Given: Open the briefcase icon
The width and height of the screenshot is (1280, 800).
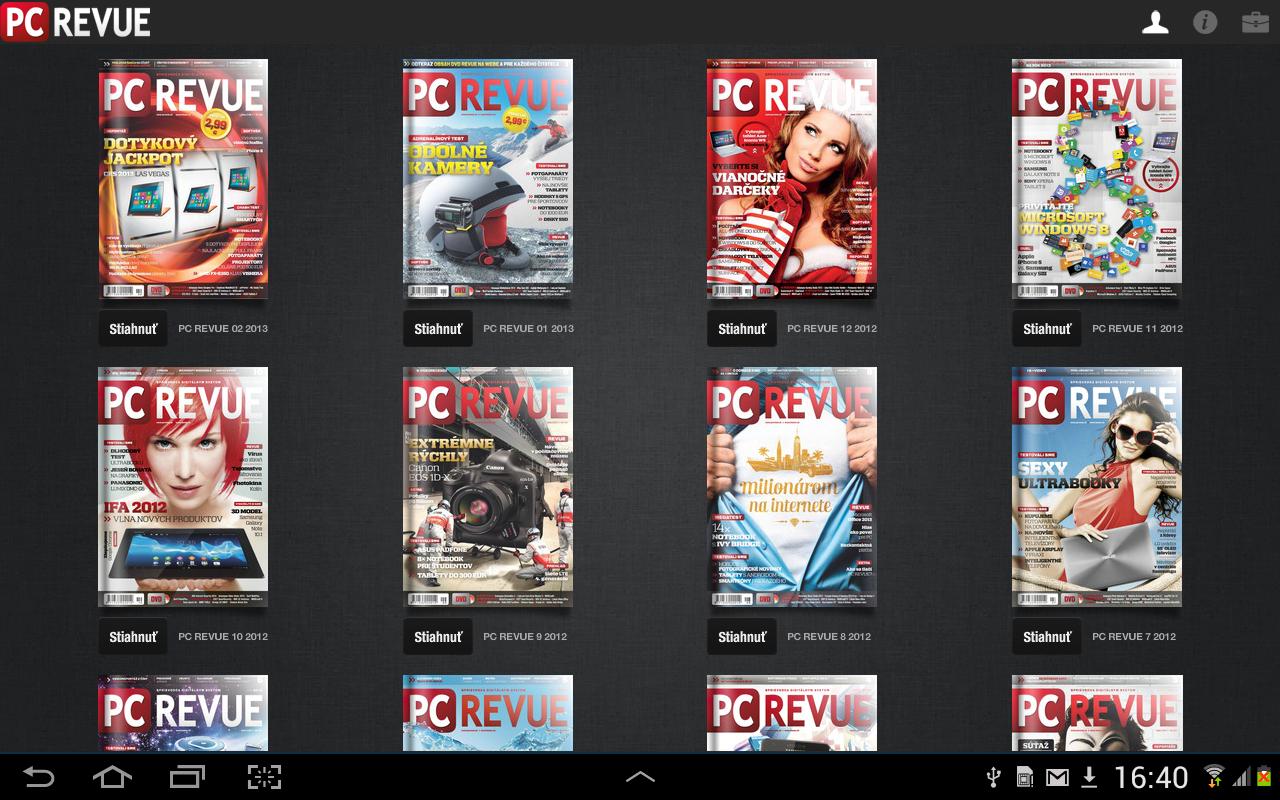Looking at the screenshot, I should [1255, 22].
